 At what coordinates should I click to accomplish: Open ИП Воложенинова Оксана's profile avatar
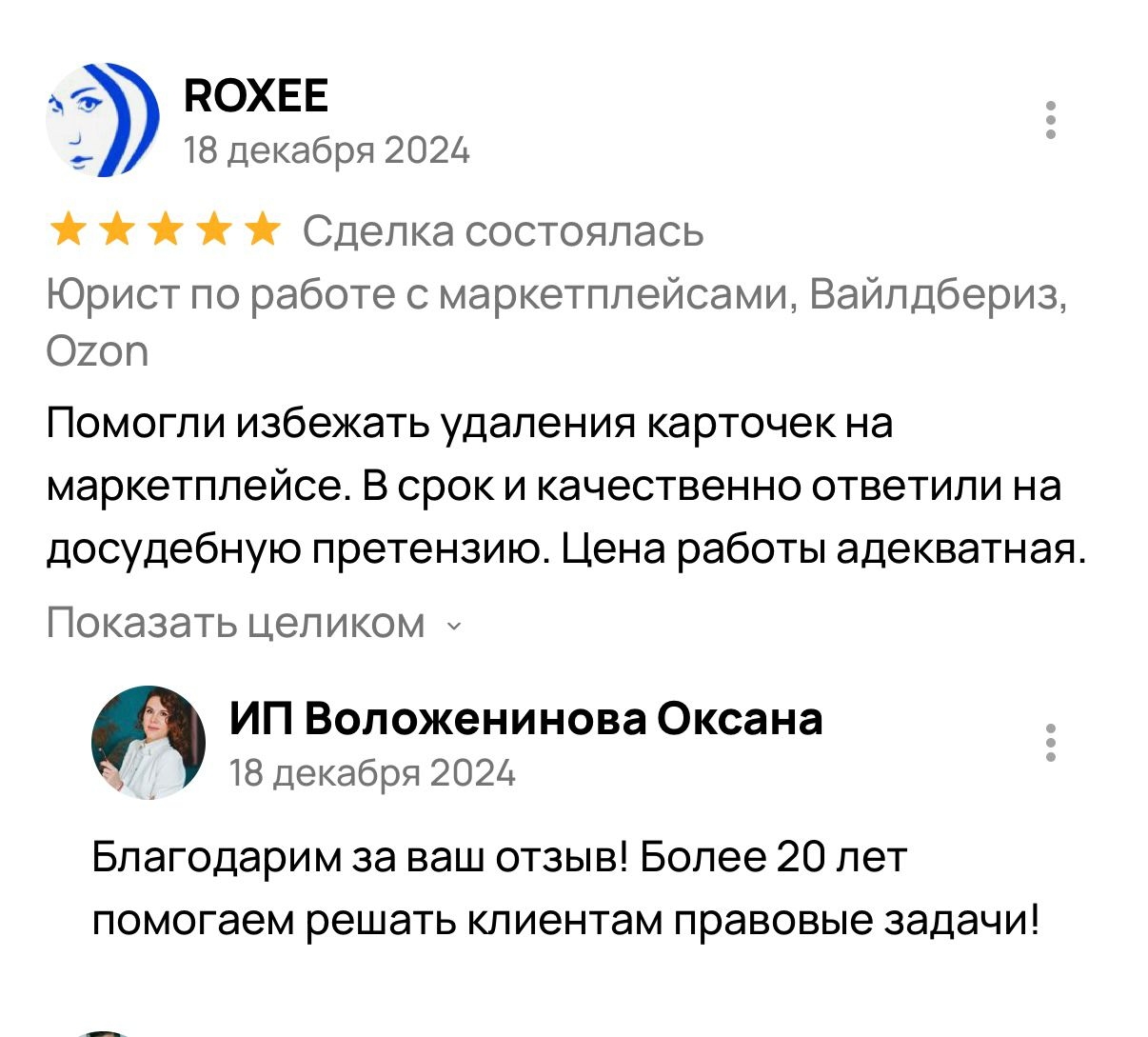coord(148,743)
